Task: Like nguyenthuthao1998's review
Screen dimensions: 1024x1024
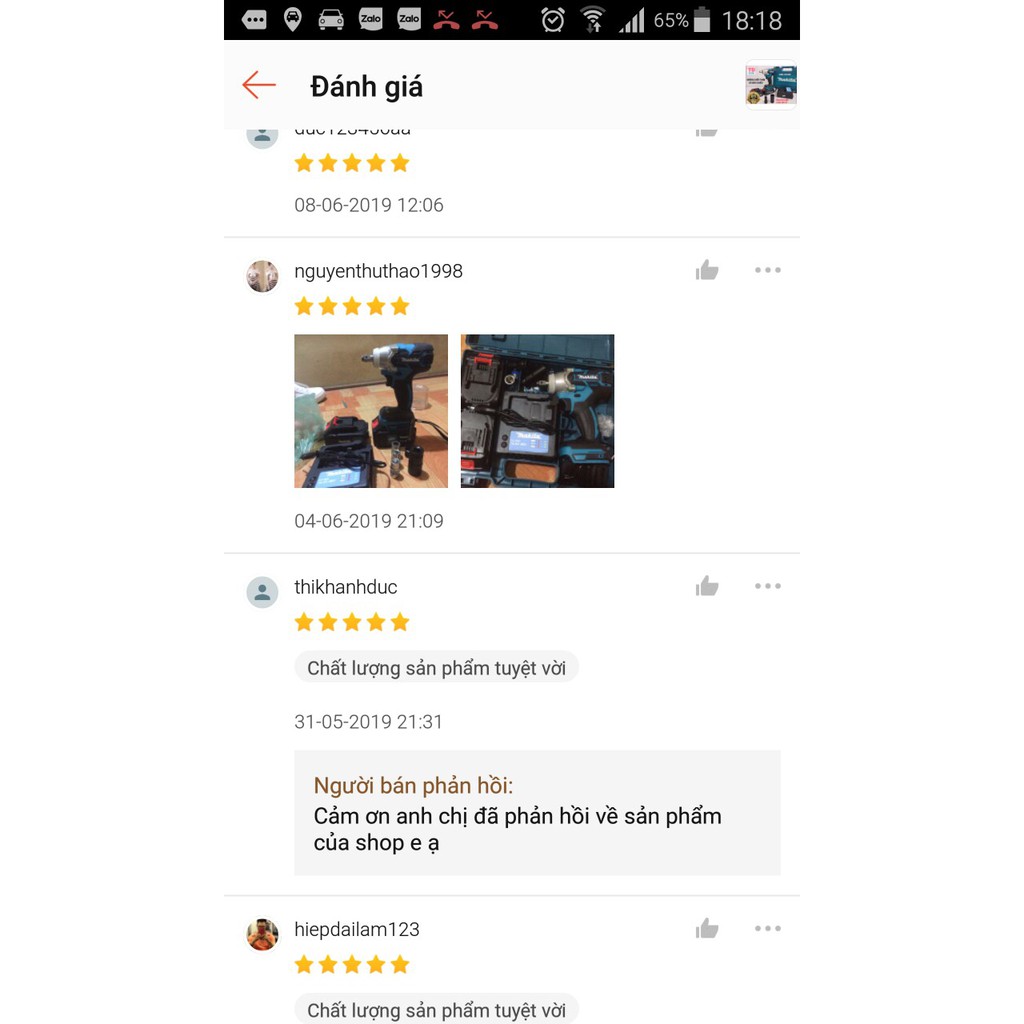Action: click(x=707, y=270)
